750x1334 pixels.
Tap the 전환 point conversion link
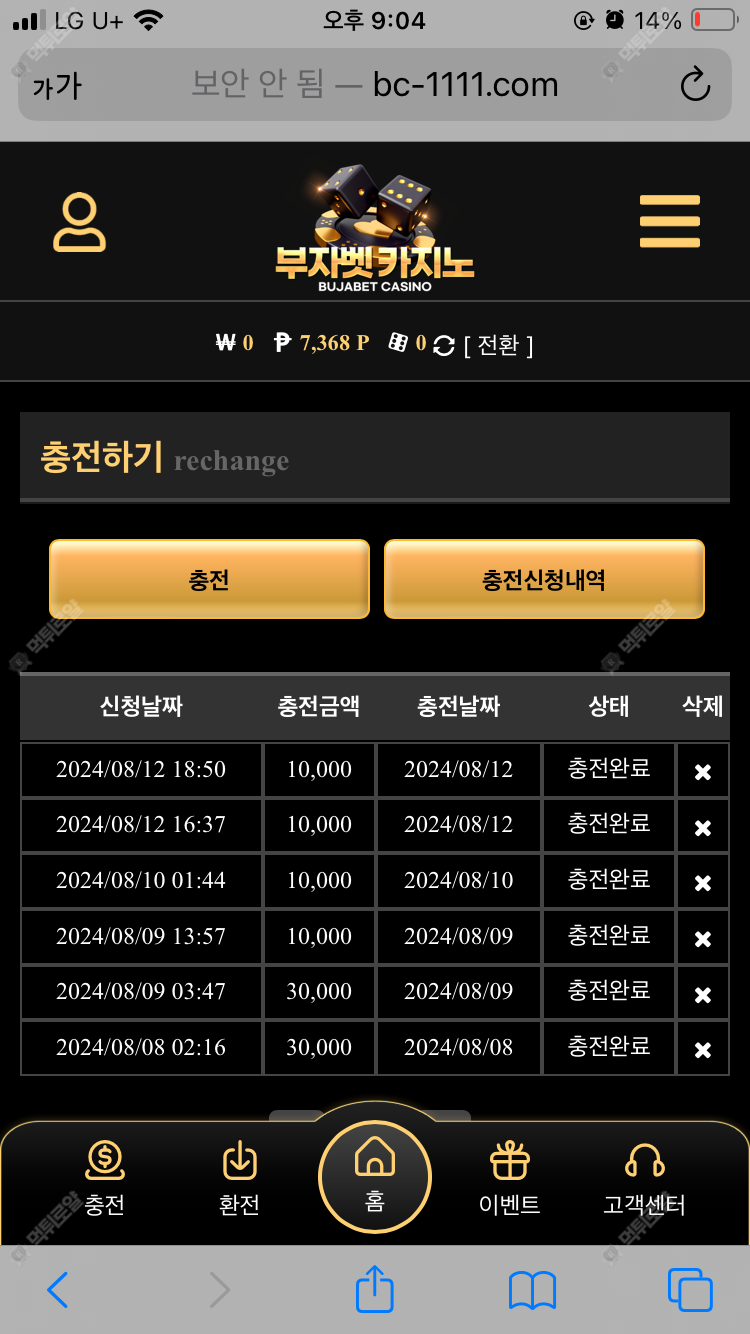point(498,345)
